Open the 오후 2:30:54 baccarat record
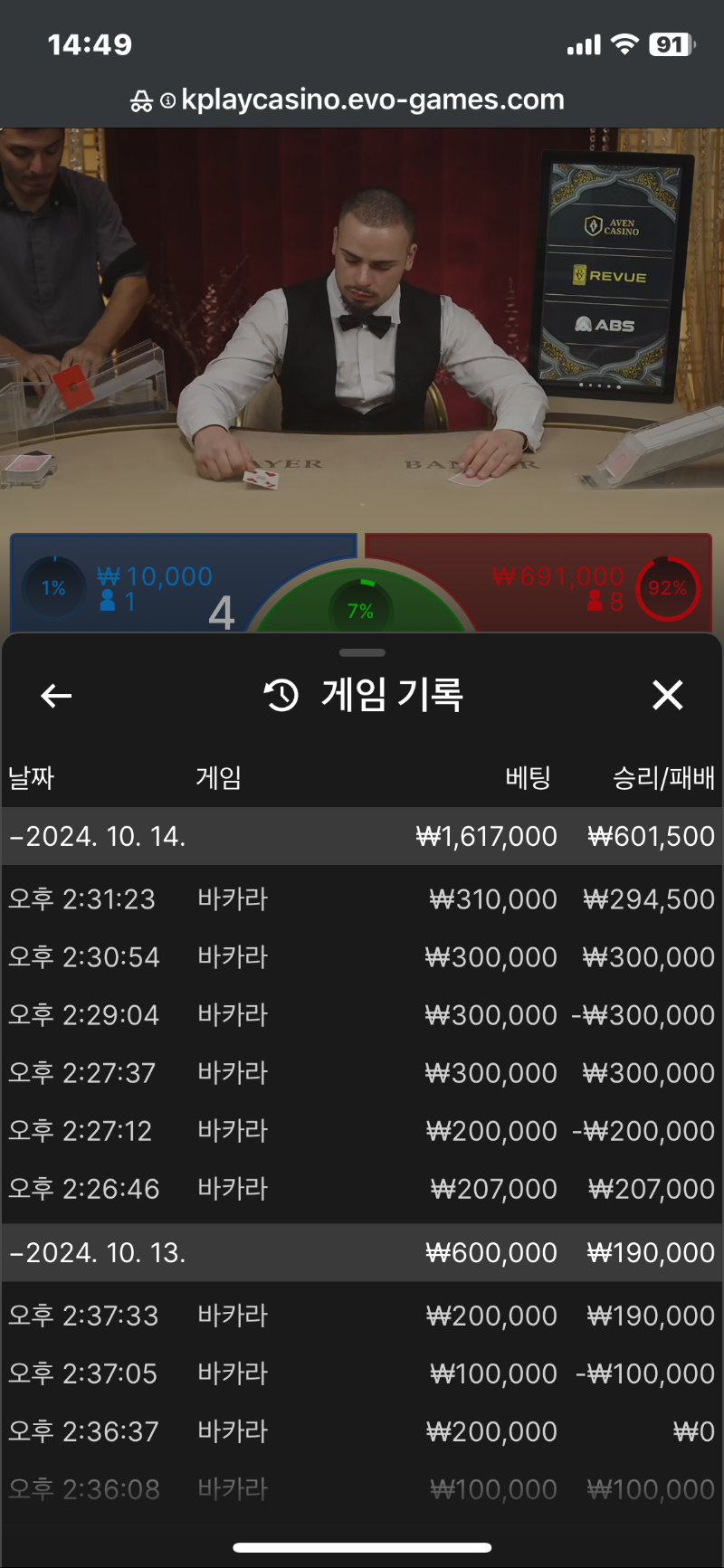Viewport: 724px width, 1568px height. pyautogui.click(x=362, y=957)
